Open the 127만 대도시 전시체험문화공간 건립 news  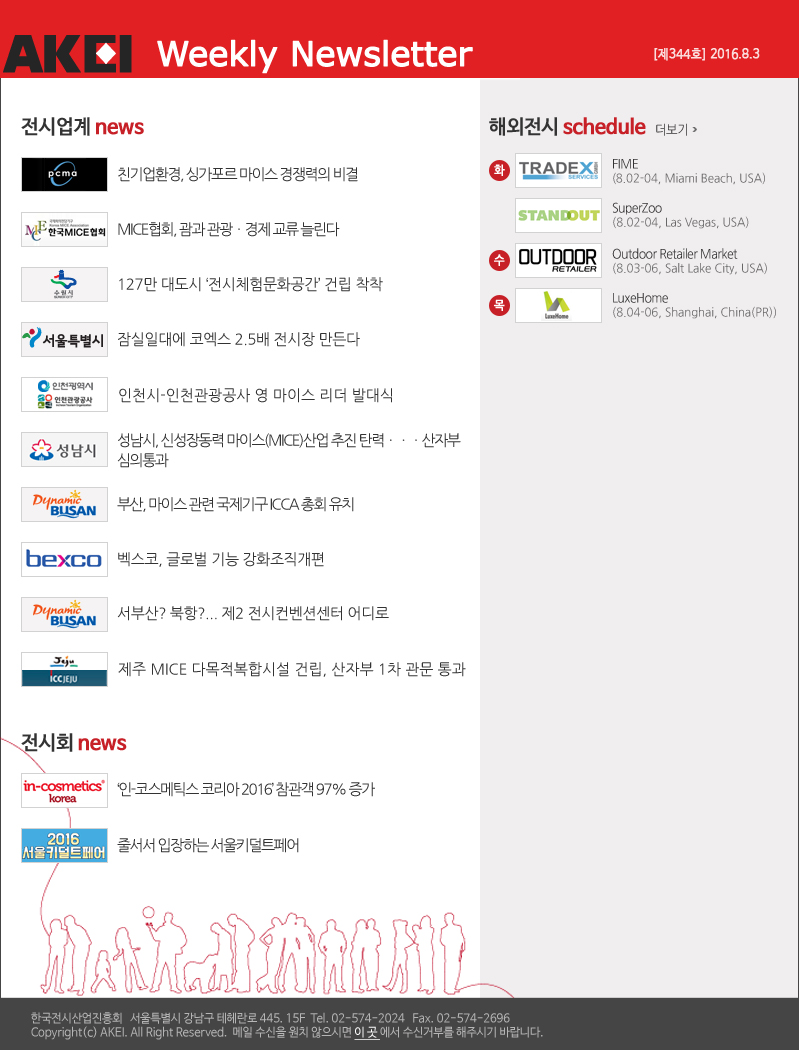coord(250,284)
